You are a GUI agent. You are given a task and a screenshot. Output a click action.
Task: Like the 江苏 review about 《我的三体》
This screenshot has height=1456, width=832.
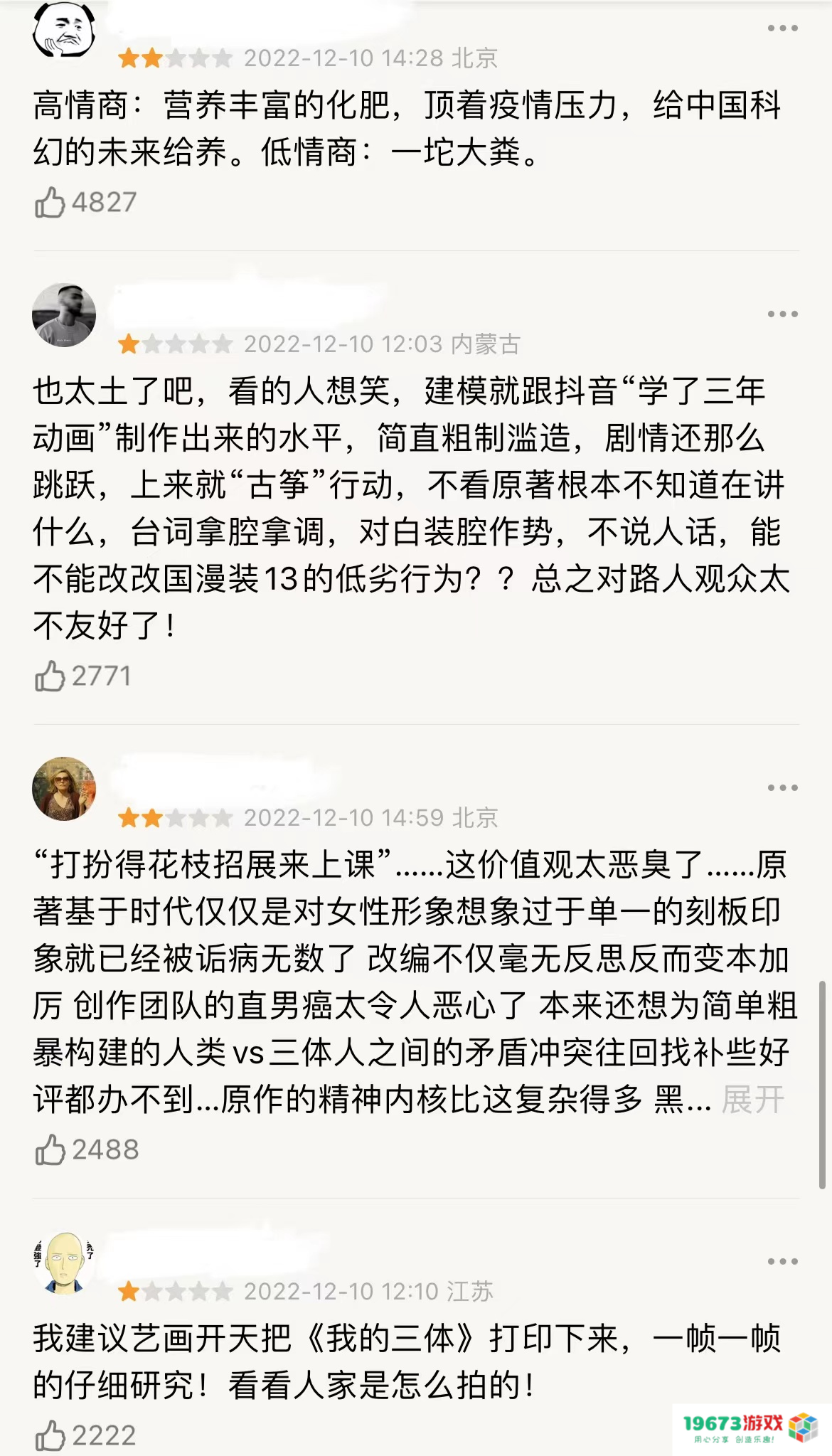pos(50,1433)
